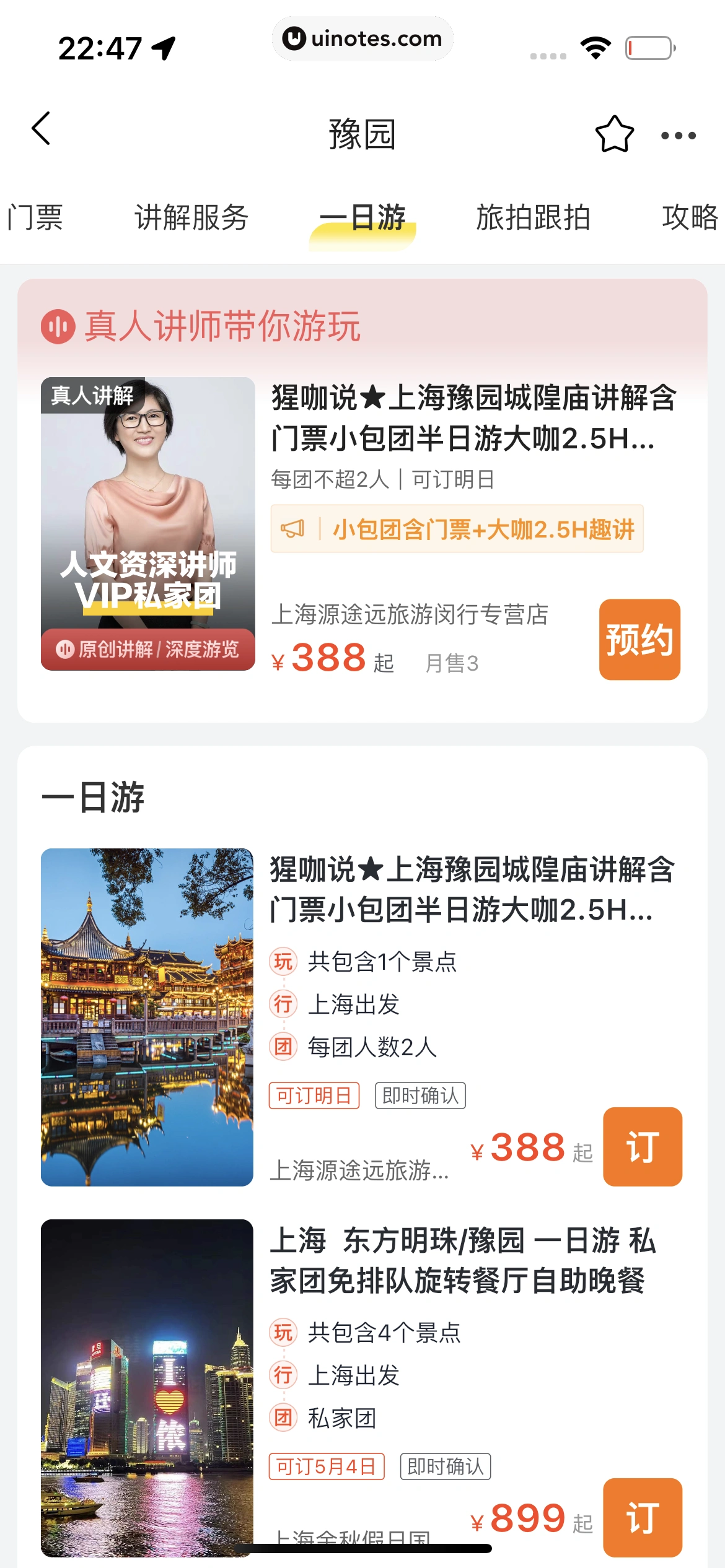Open the 真人讲解 guide photo card

click(x=147, y=523)
